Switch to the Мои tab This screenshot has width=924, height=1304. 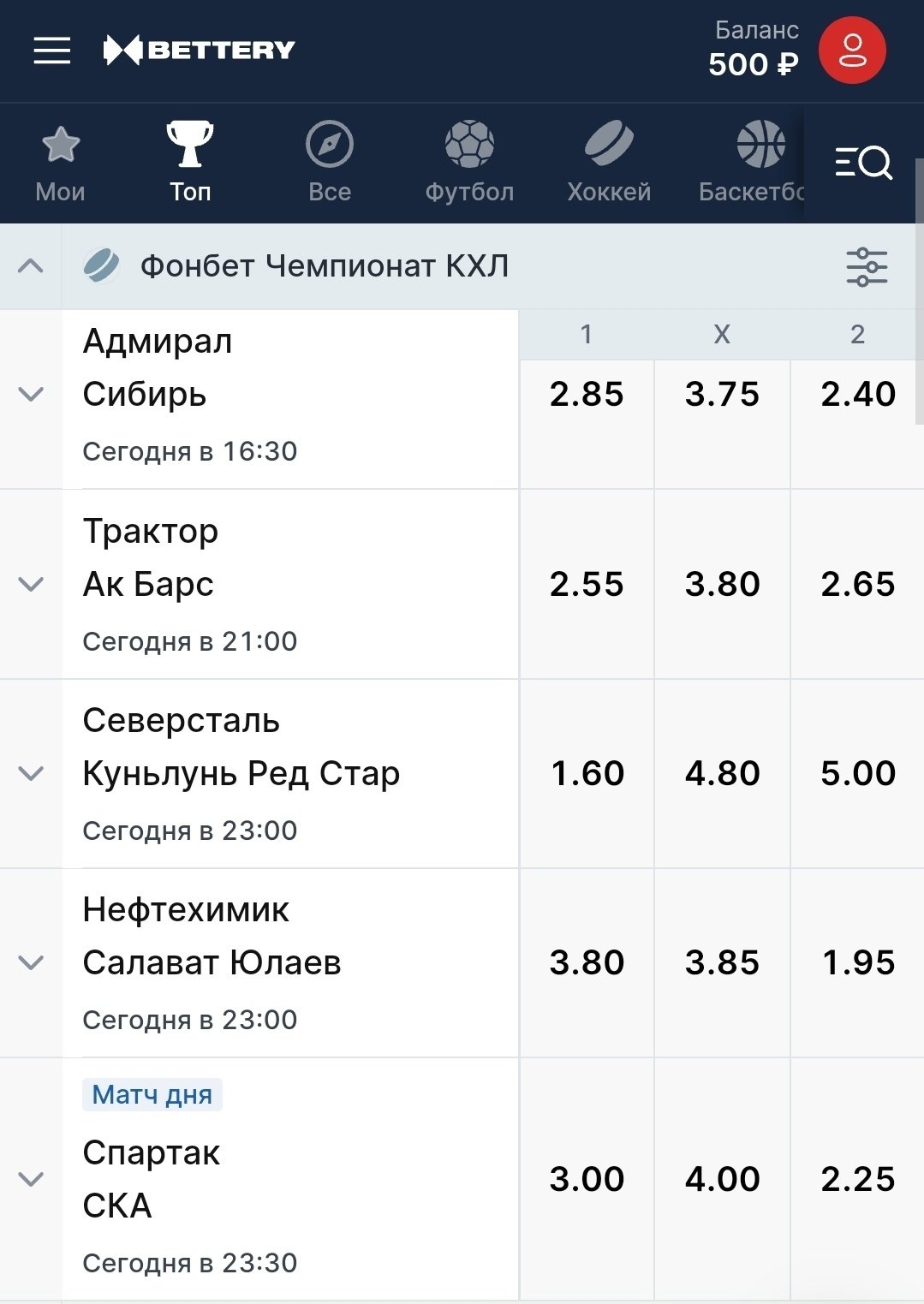[60, 164]
